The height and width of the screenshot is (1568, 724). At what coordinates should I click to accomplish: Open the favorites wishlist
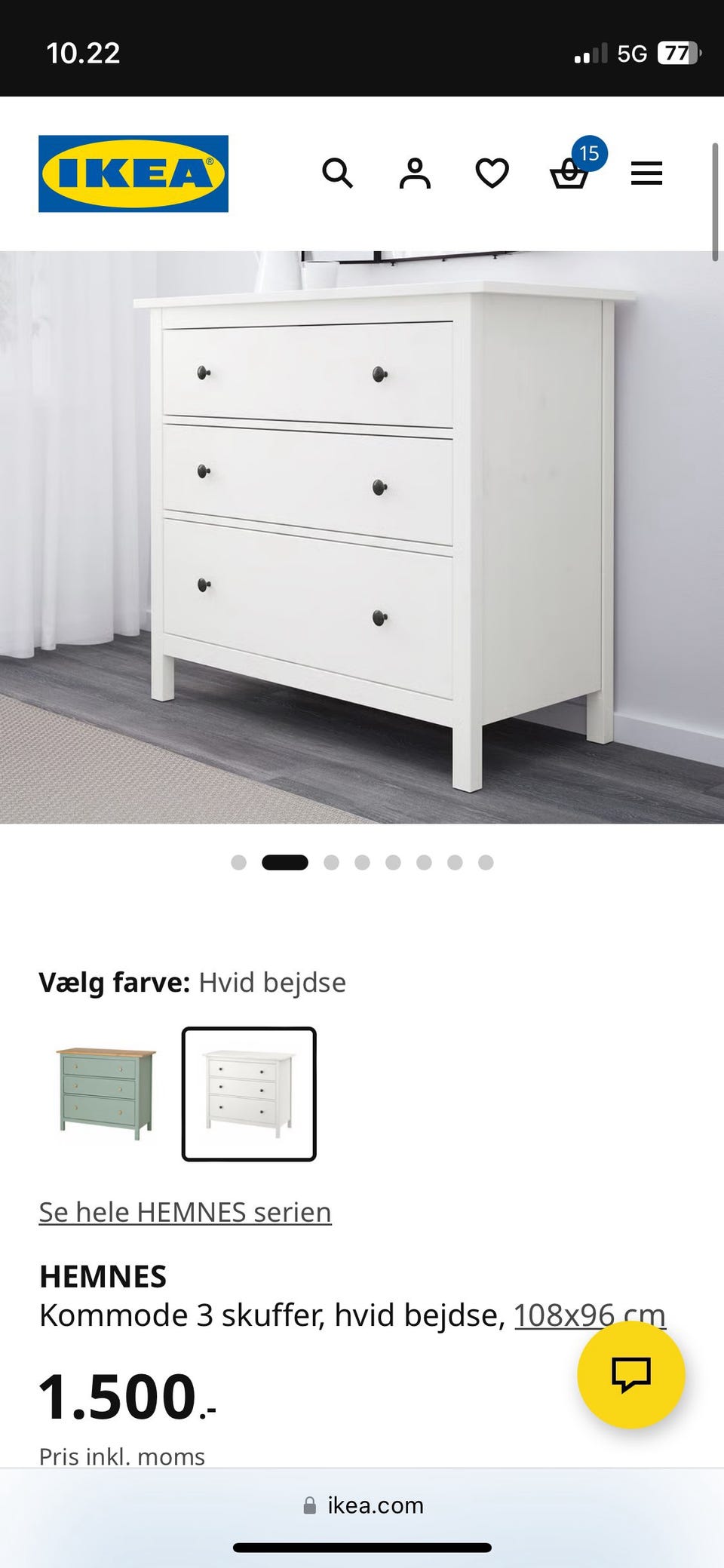click(491, 173)
